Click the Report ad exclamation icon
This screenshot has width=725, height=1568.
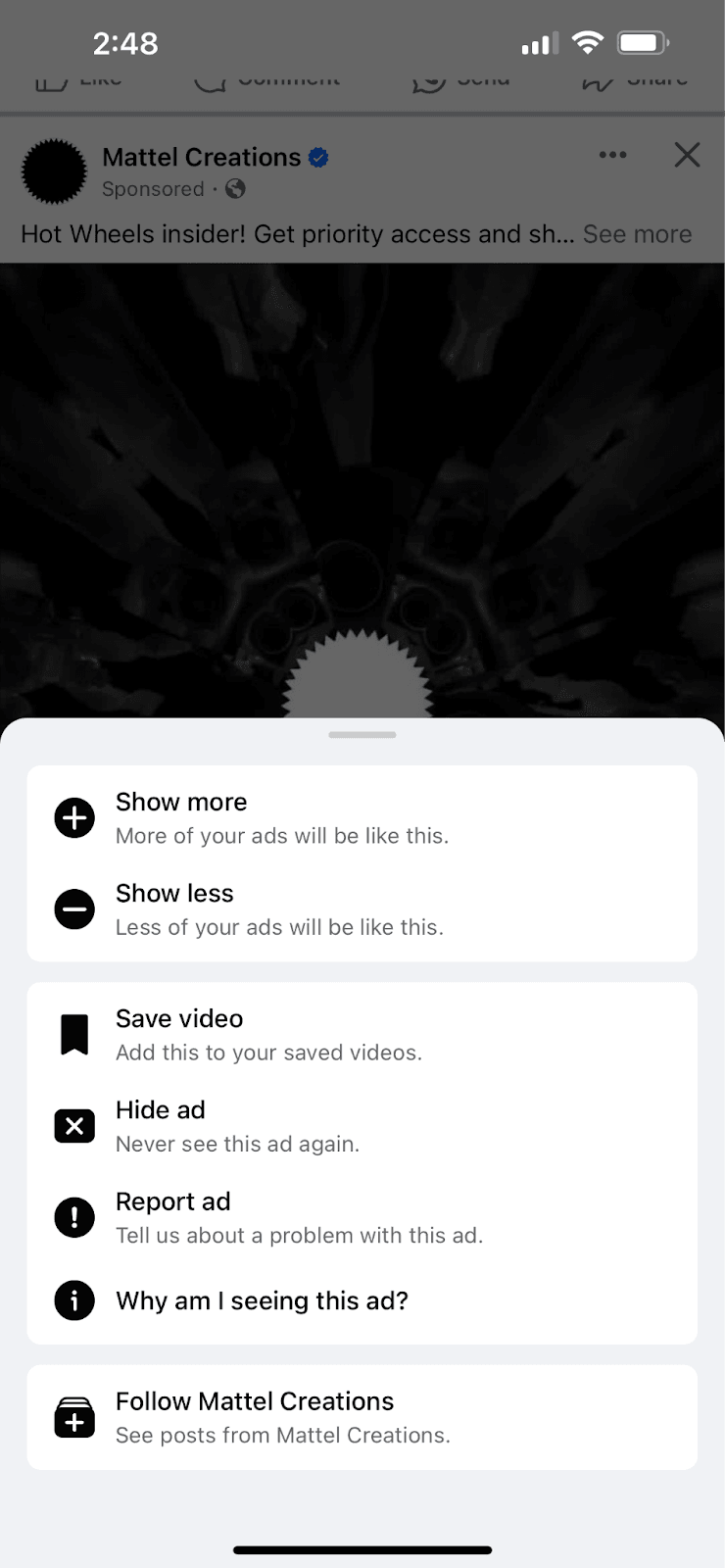tap(73, 1216)
